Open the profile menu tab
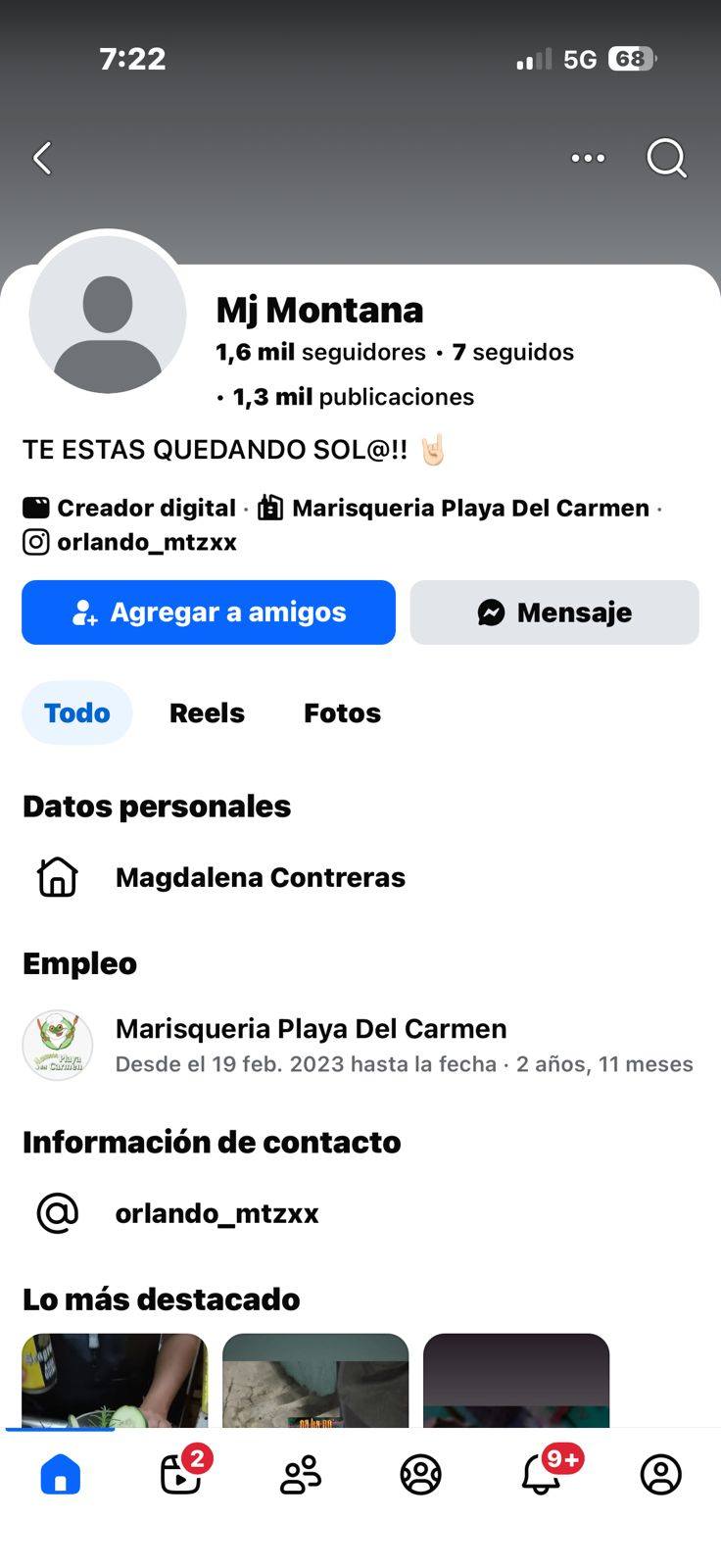Viewport: 721px width, 1568px height. pyautogui.click(x=661, y=1474)
